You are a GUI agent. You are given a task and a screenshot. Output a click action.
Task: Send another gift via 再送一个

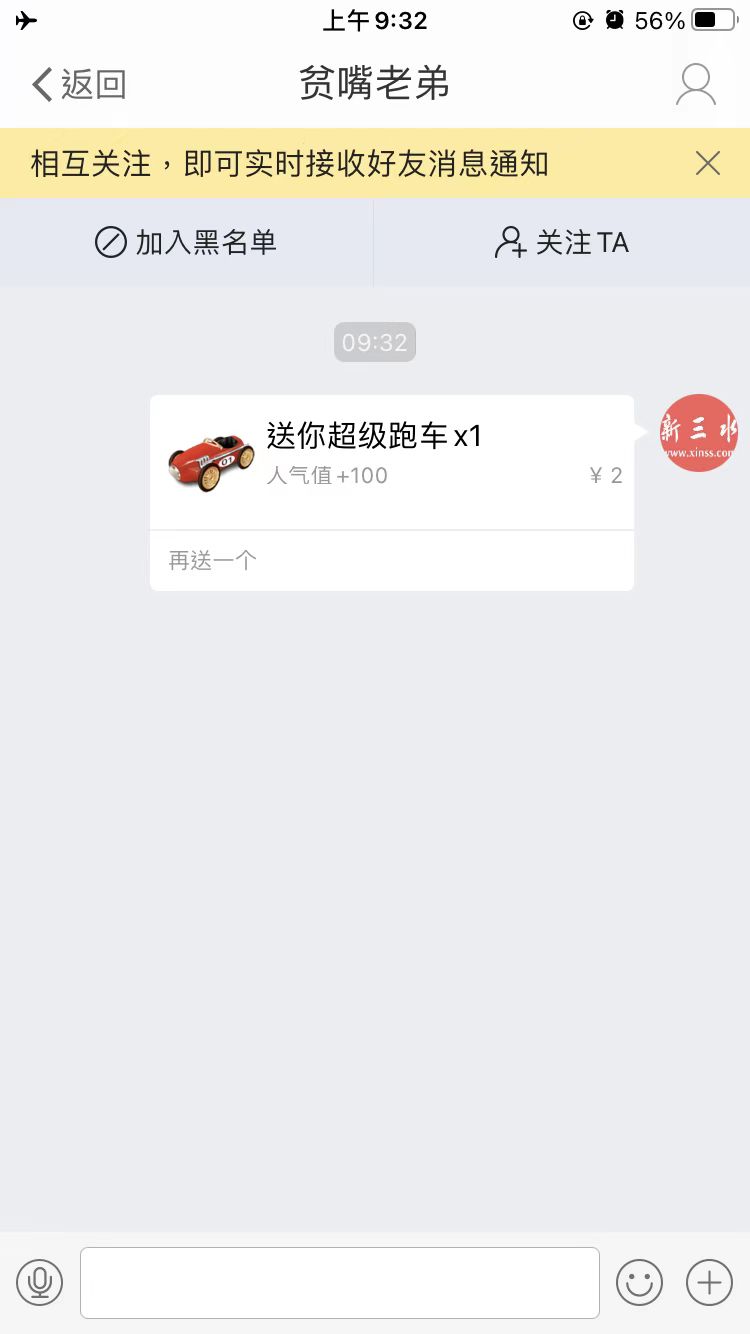212,560
